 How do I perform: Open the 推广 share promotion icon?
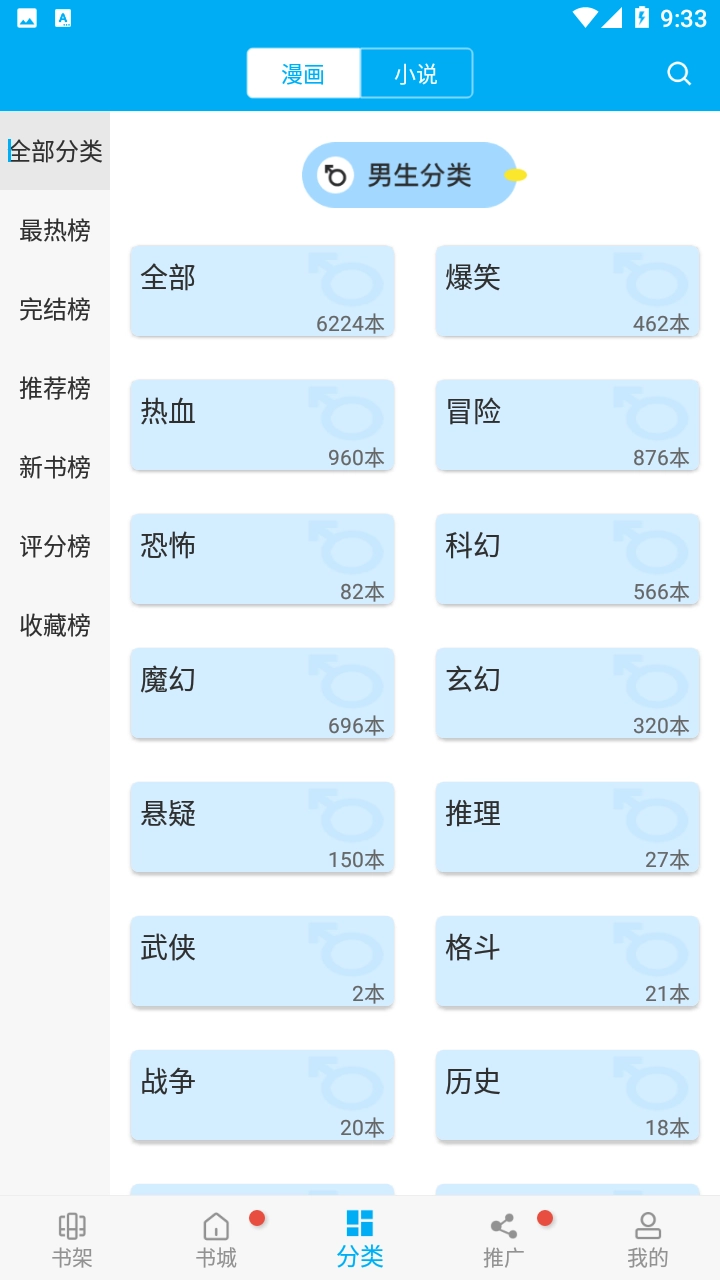(x=502, y=1225)
